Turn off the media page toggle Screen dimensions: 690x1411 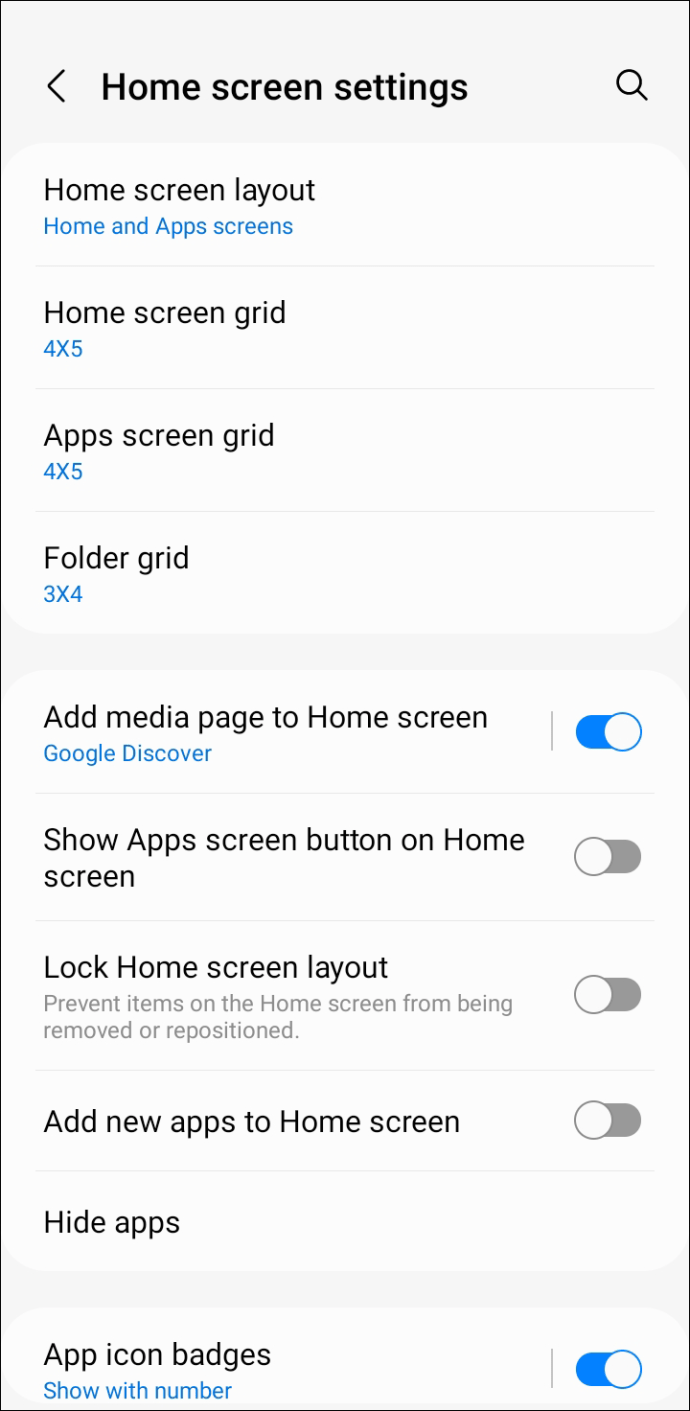coord(608,732)
